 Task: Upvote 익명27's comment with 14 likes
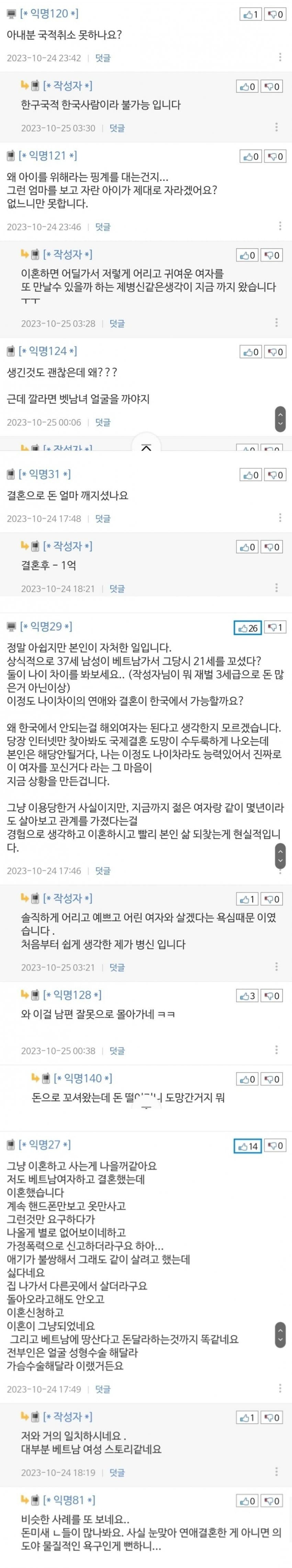coord(248,1146)
